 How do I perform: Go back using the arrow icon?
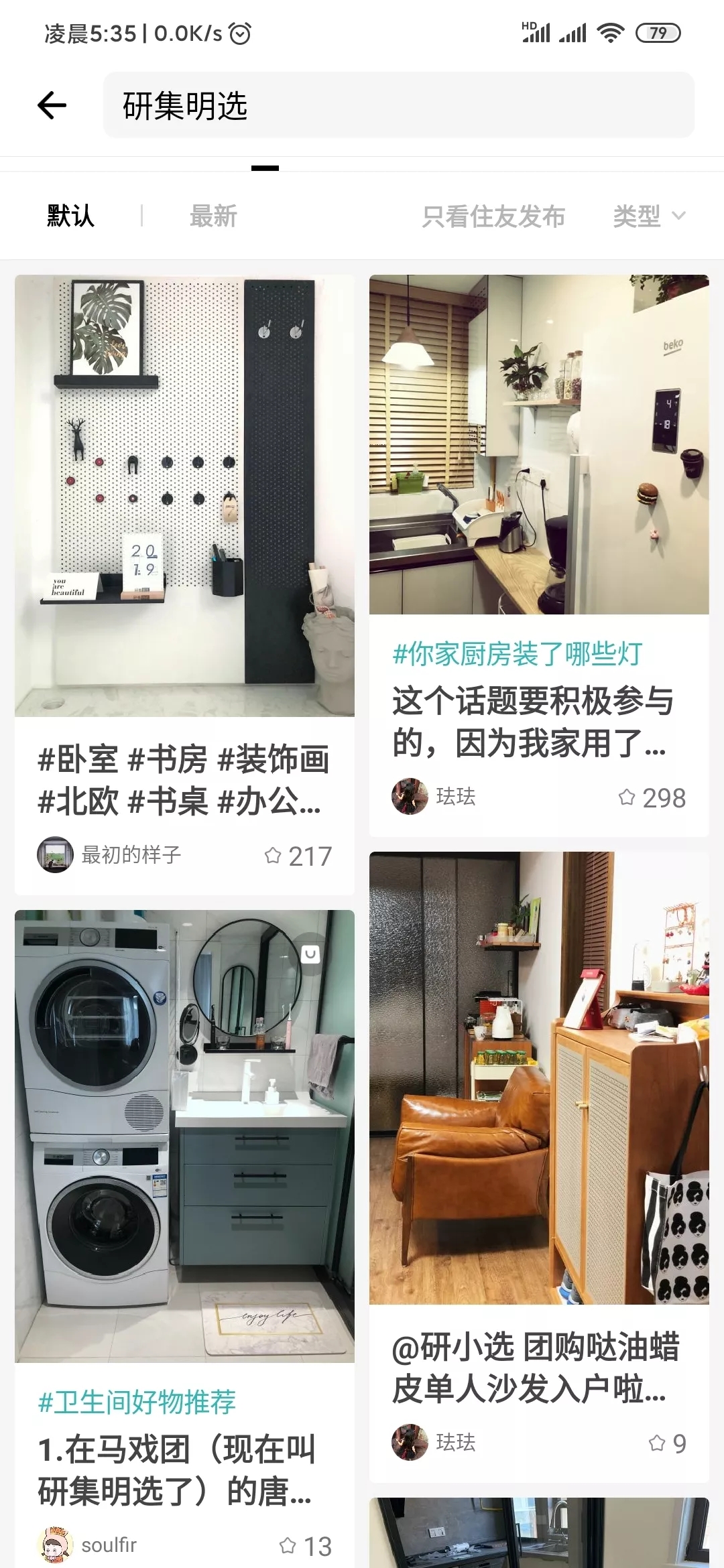[52, 105]
